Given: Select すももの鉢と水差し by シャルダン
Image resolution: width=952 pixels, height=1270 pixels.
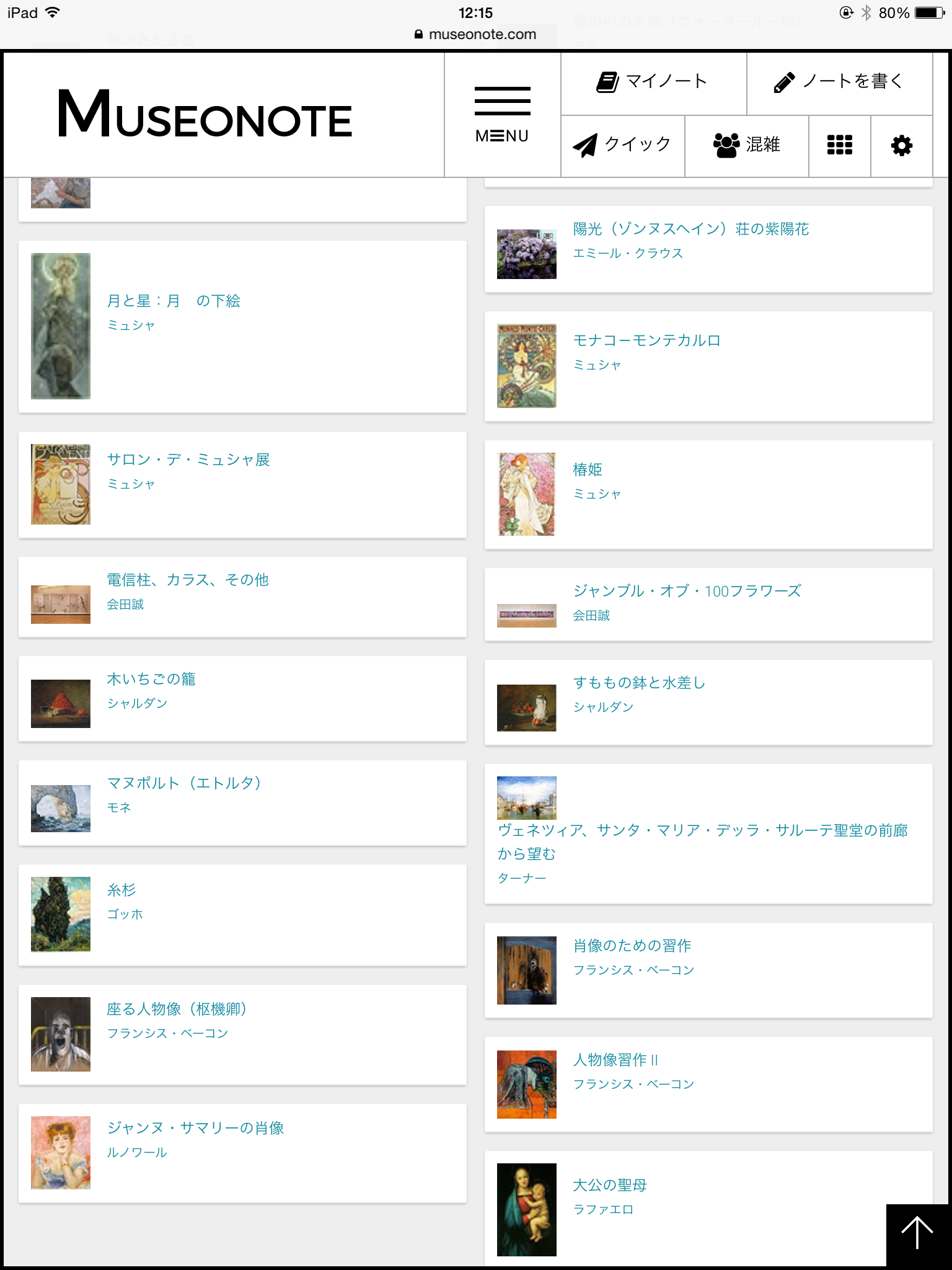Looking at the screenshot, I should tap(639, 683).
